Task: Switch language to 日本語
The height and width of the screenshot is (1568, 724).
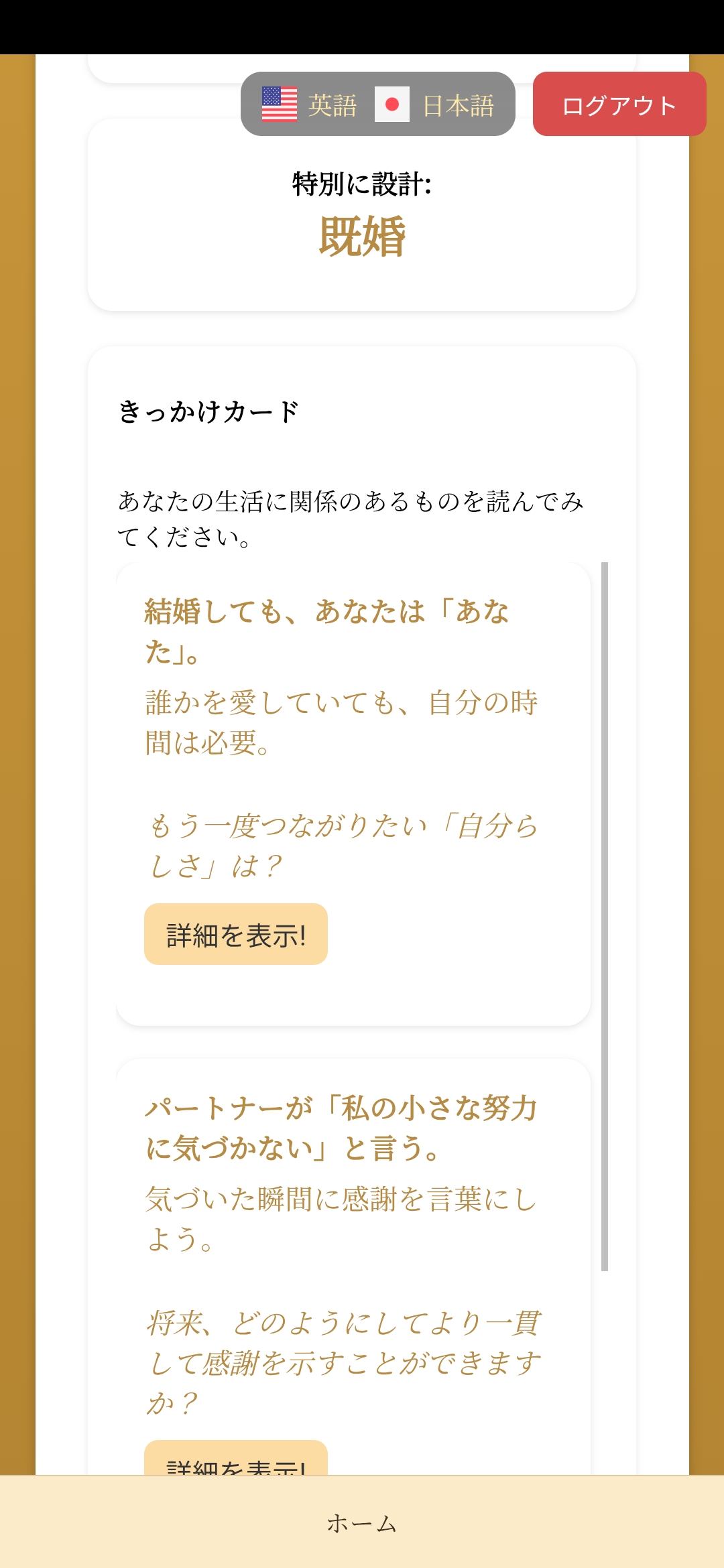Action: tap(436, 105)
